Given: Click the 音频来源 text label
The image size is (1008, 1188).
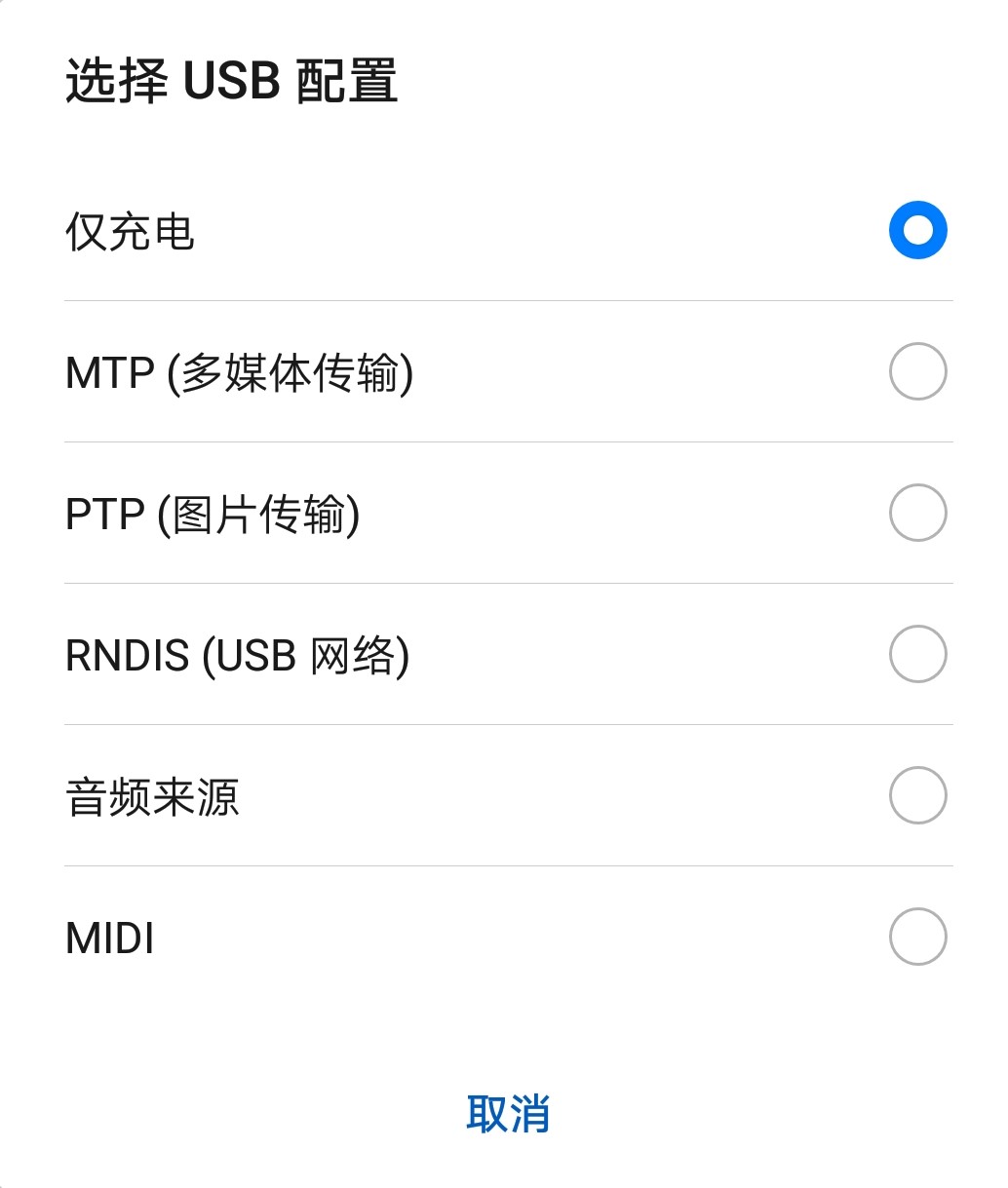Looking at the screenshot, I should click(151, 795).
